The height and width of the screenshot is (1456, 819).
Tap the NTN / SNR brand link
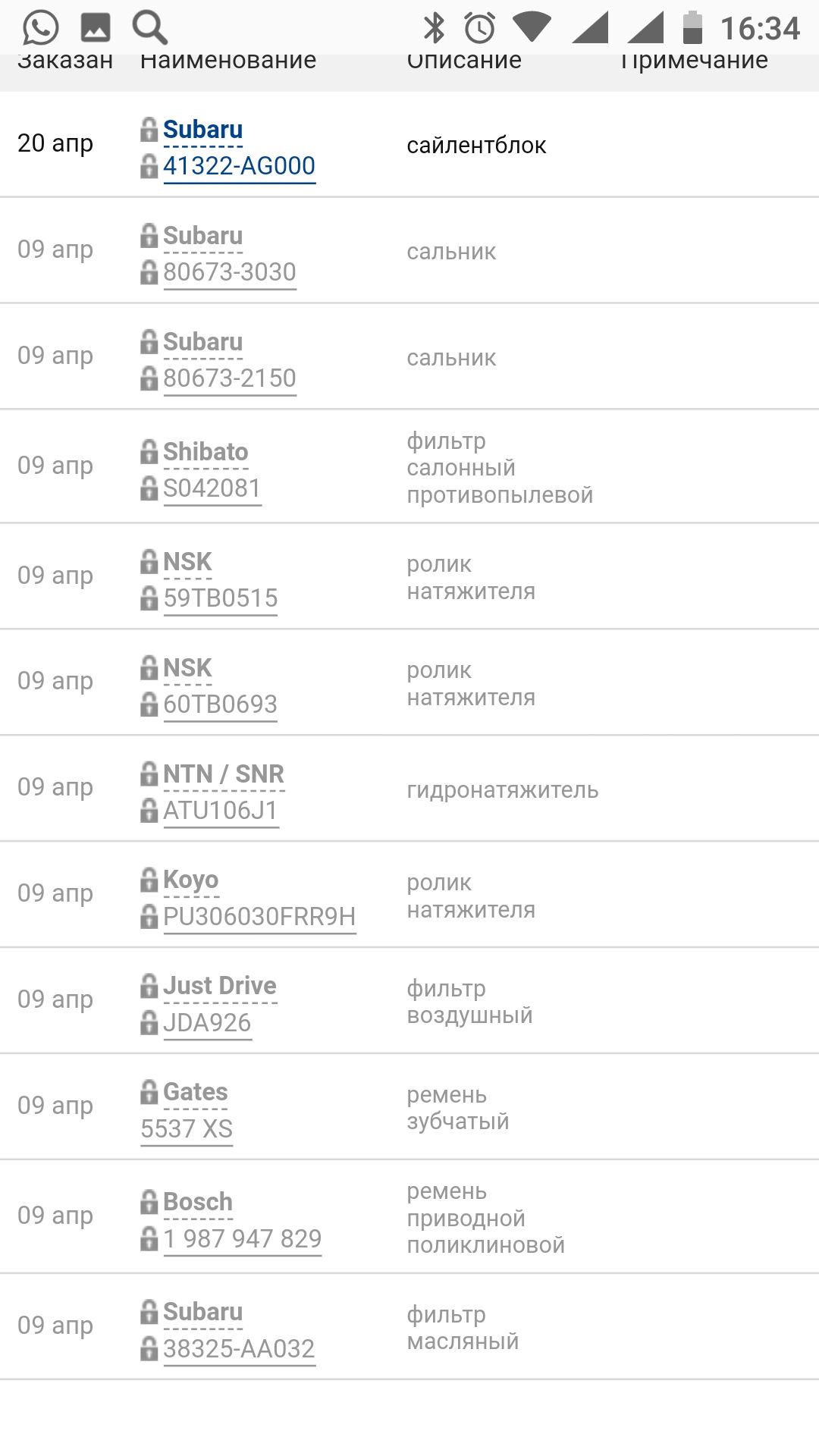(x=224, y=773)
